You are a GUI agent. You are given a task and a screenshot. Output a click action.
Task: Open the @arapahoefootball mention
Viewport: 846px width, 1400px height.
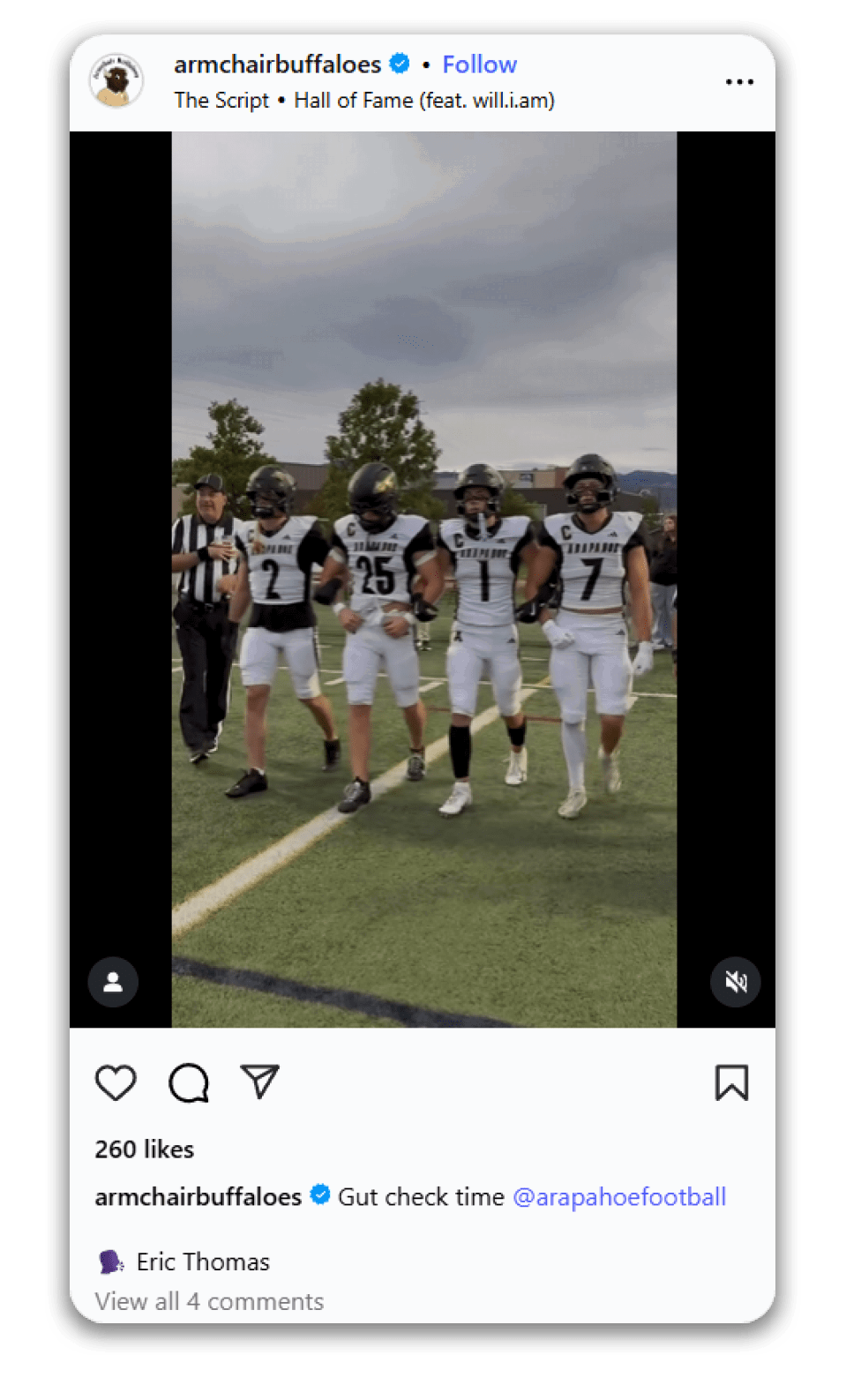pyautogui.click(x=618, y=1197)
